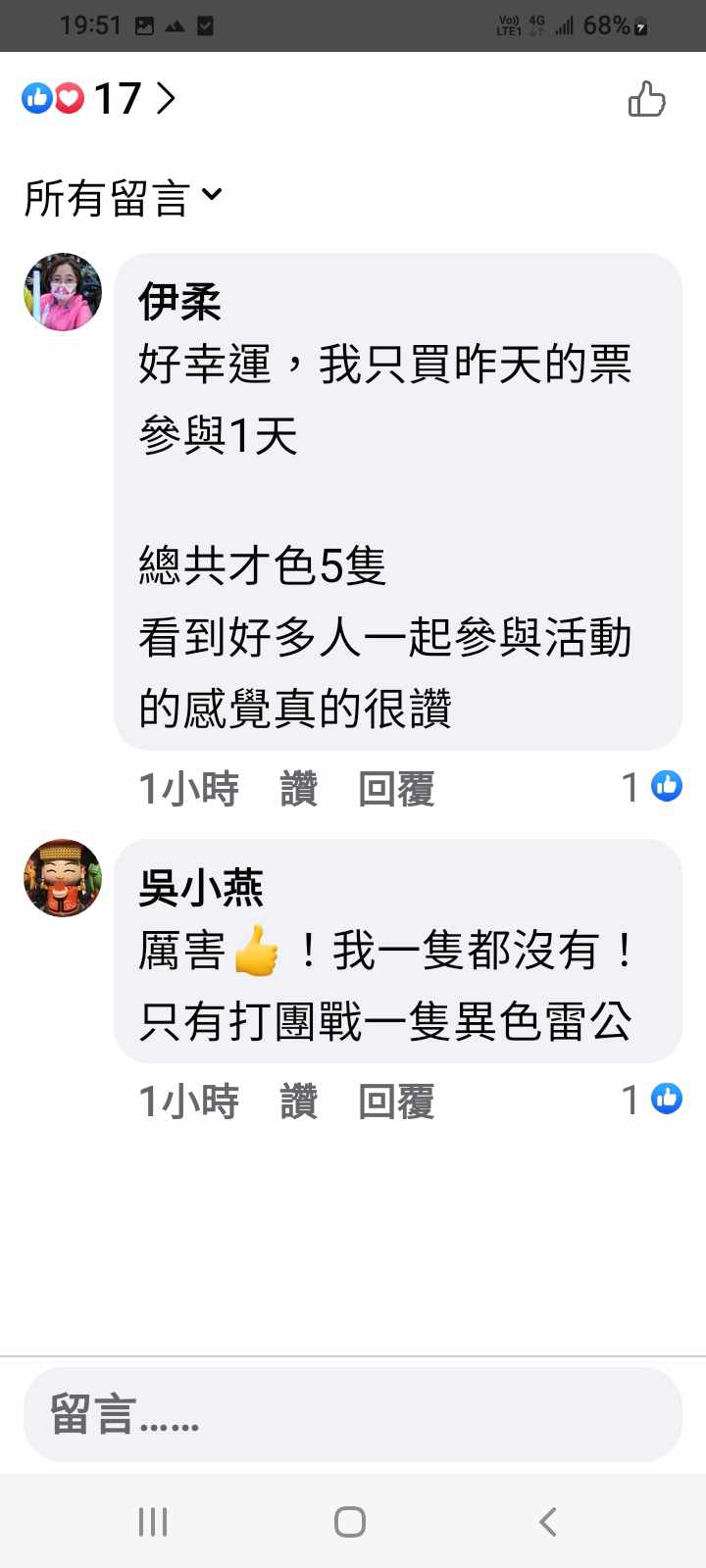The image size is (706, 1568).
Task: Tap the 留言 comment input field
Action: (x=353, y=1414)
